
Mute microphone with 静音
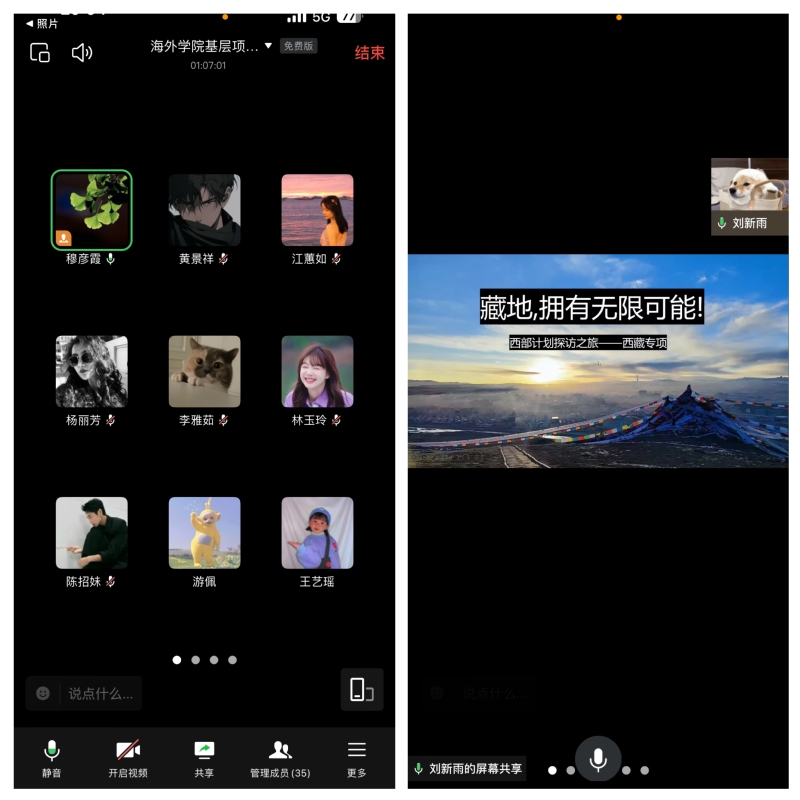click(51, 757)
